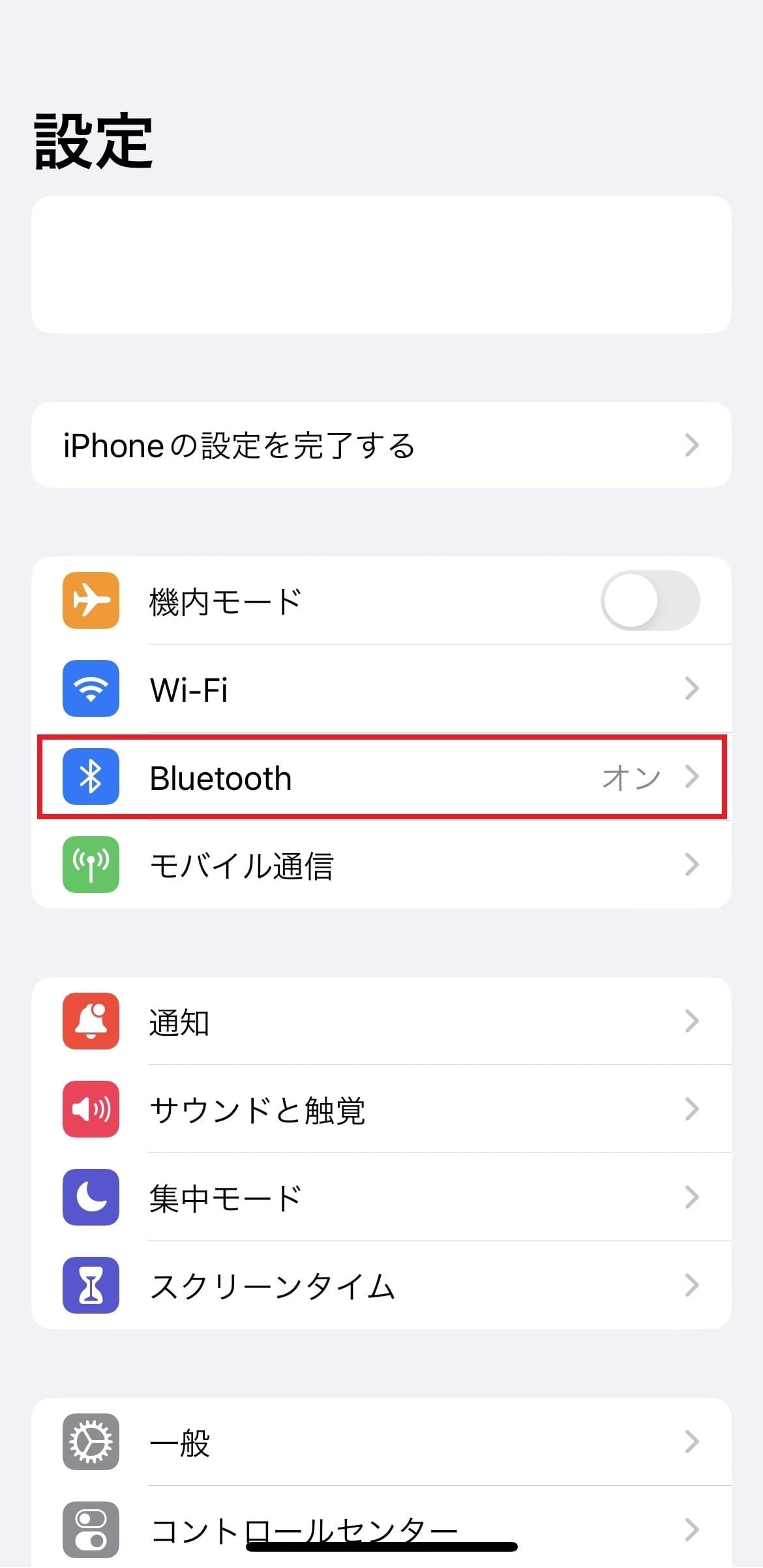The height and width of the screenshot is (1568, 763).
Task: Open スクリーンタイム settings
Action: point(381,1286)
